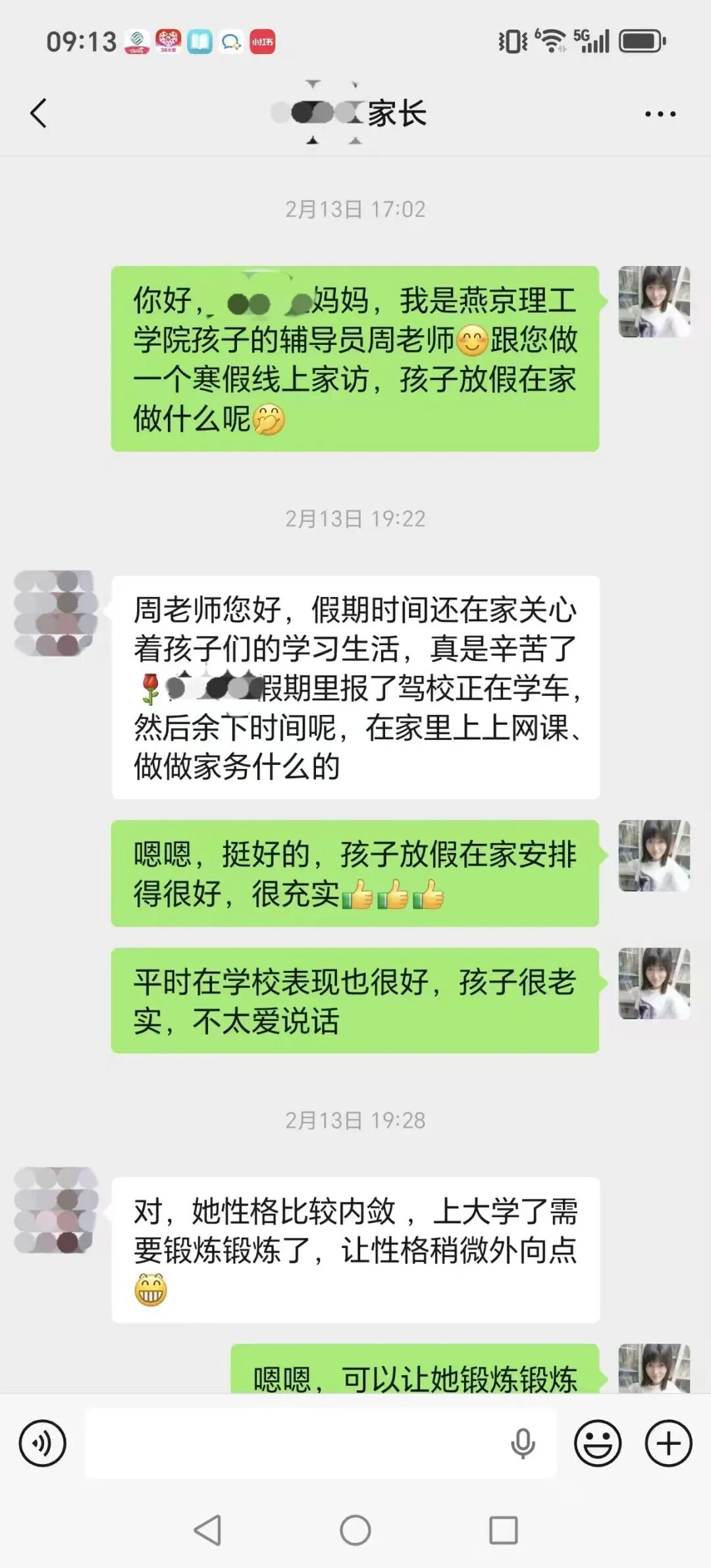711x1568 pixels.
Task: Open the chat info overflow menu
Action: (660, 114)
